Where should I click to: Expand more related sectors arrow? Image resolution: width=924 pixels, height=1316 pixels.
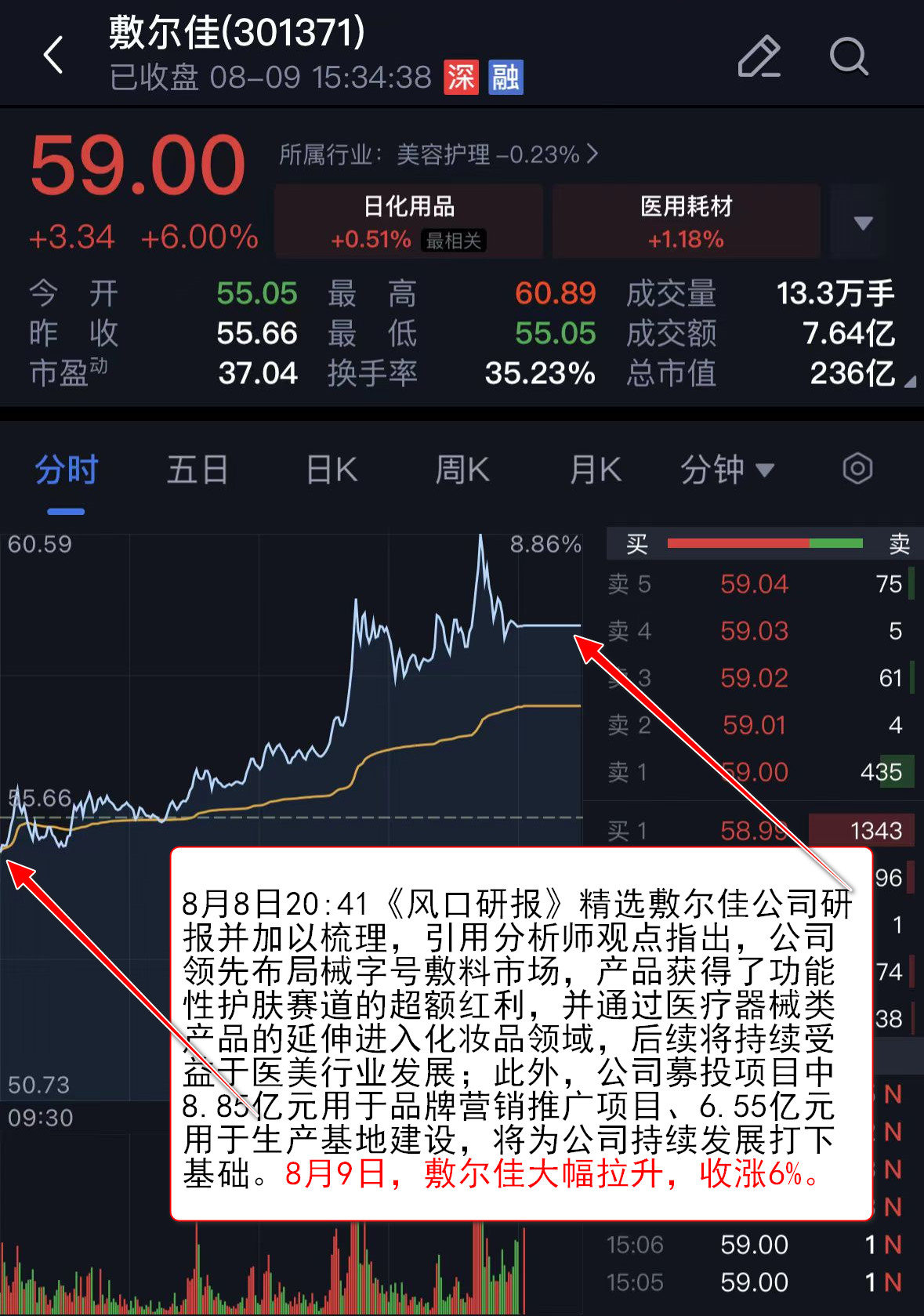pyautogui.click(x=863, y=223)
